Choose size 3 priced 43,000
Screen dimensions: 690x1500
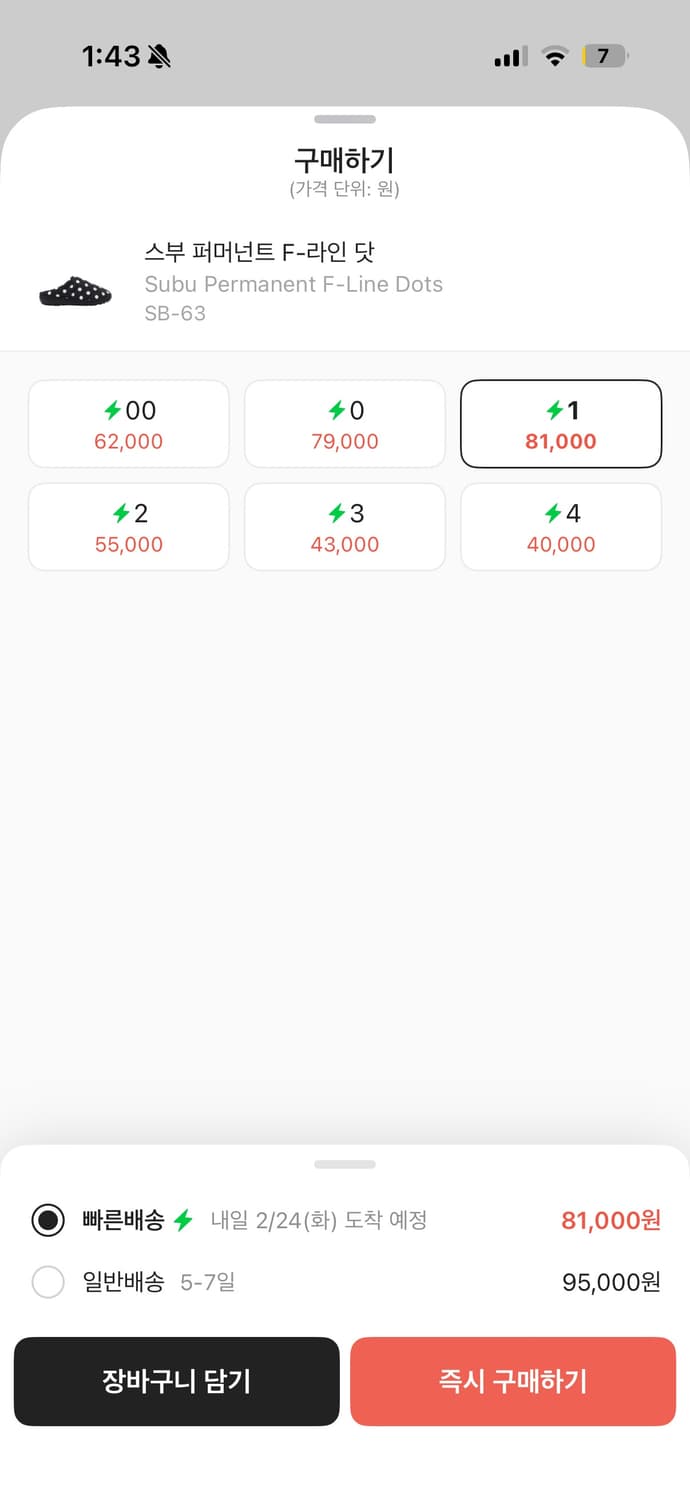tap(345, 527)
